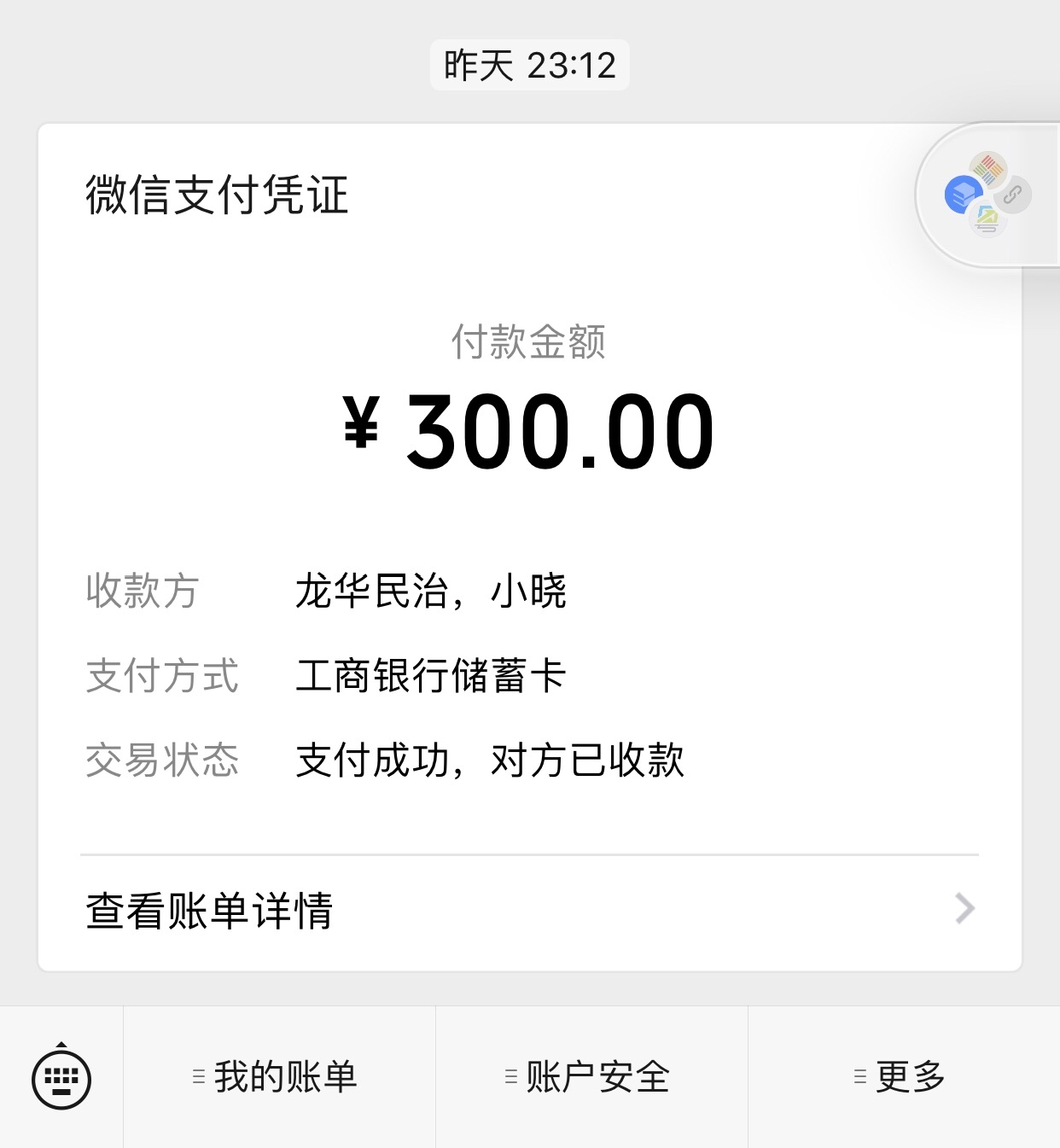Image resolution: width=1060 pixels, height=1148 pixels.
Task: Open 查看账单详情 for this payment
Action: (x=529, y=910)
